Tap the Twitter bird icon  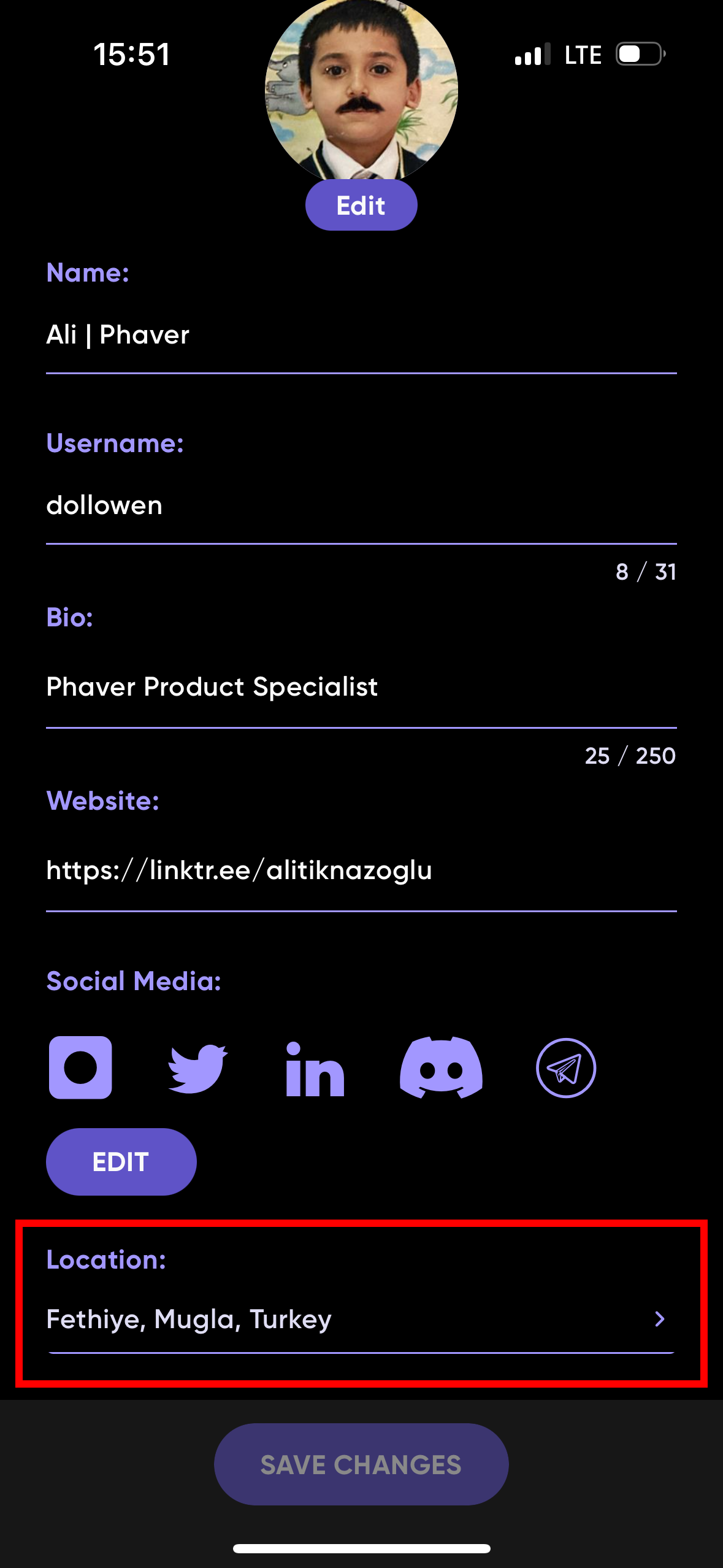click(197, 1068)
